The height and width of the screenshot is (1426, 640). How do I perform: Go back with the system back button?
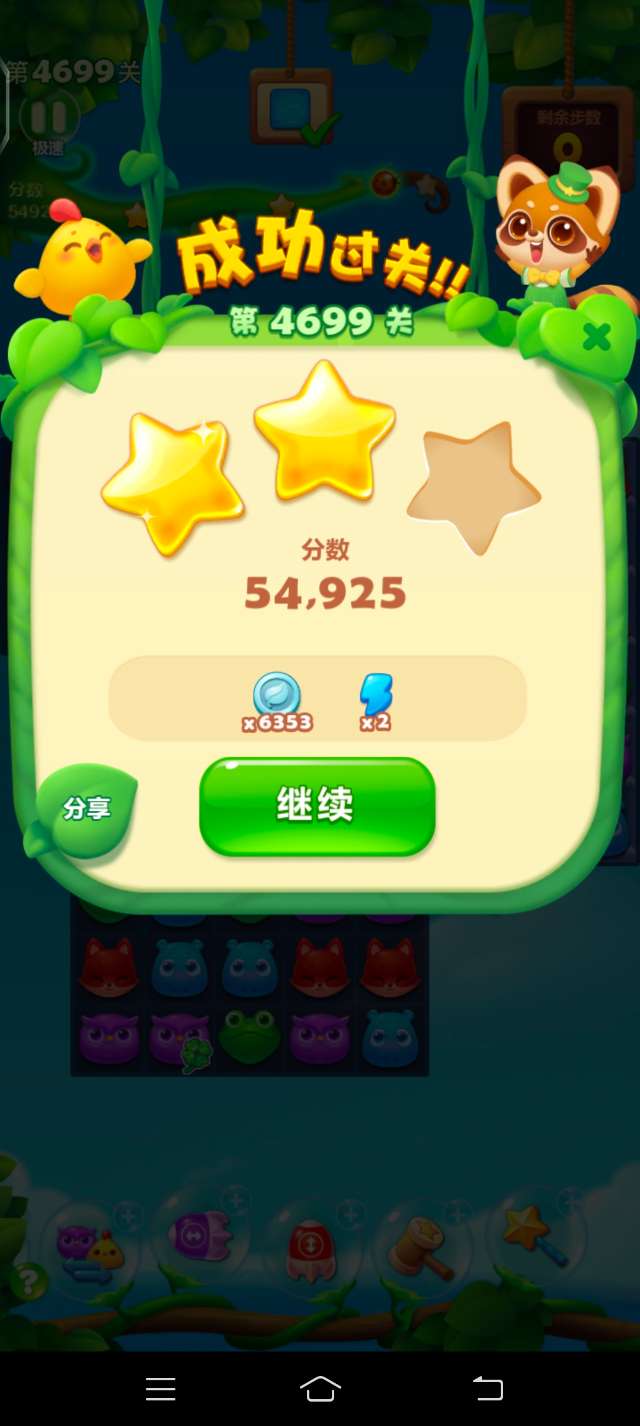[x=487, y=1388]
